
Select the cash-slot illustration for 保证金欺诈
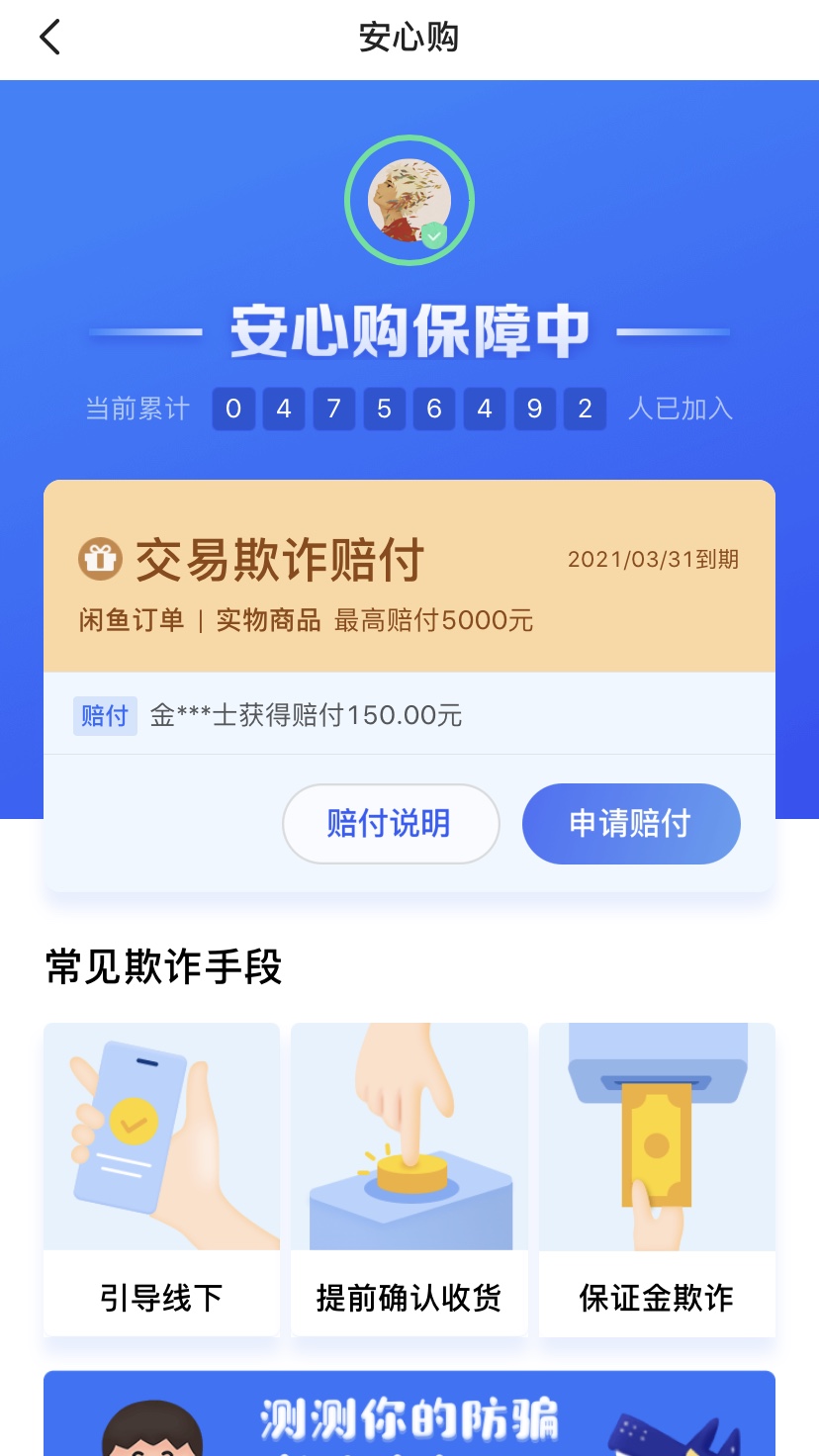[657, 1136]
